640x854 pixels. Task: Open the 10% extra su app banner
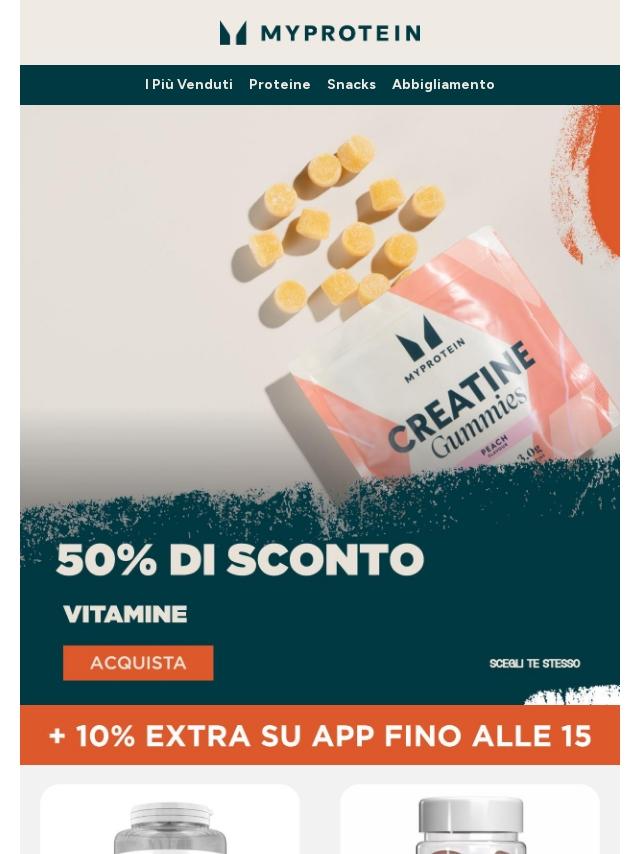pyautogui.click(x=320, y=736)
